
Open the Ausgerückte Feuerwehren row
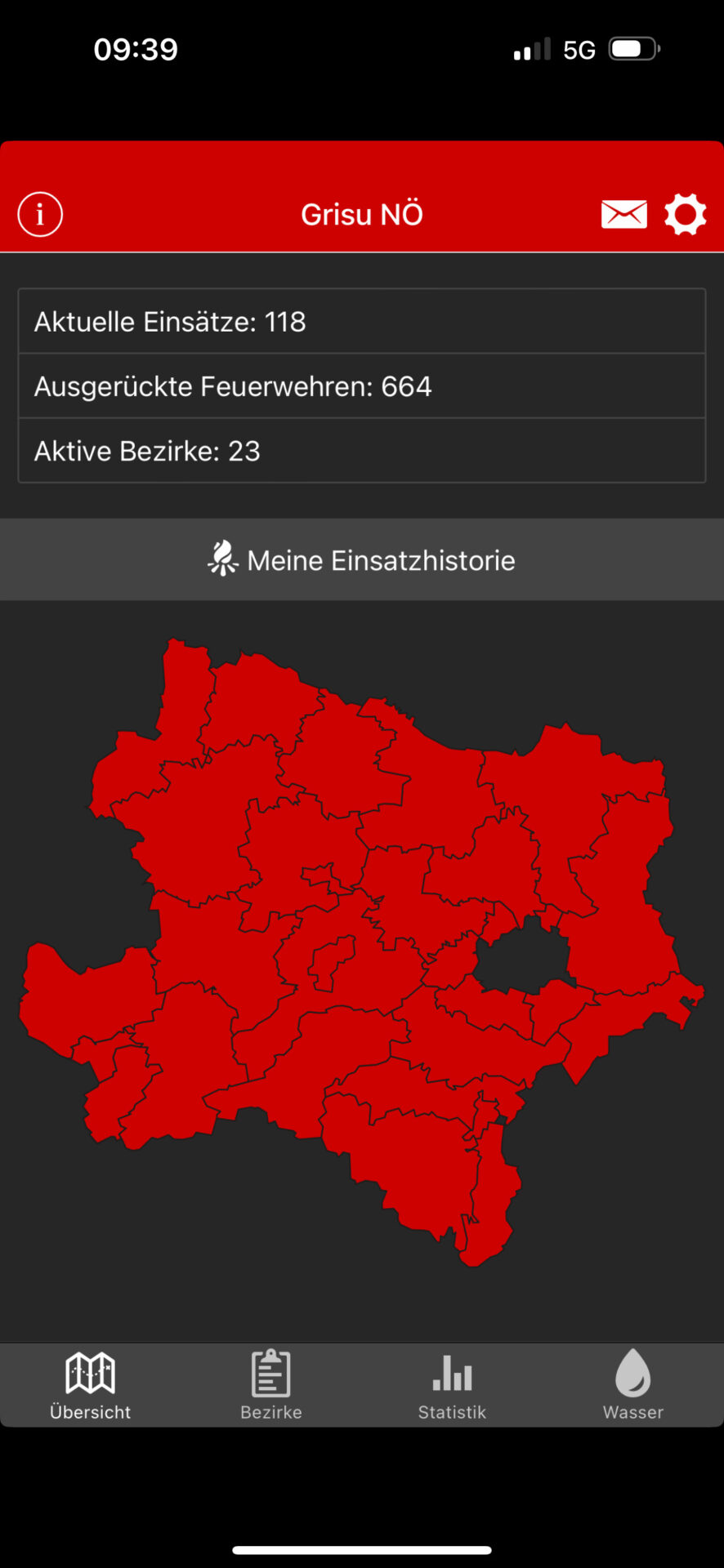[x=362, y=386]
